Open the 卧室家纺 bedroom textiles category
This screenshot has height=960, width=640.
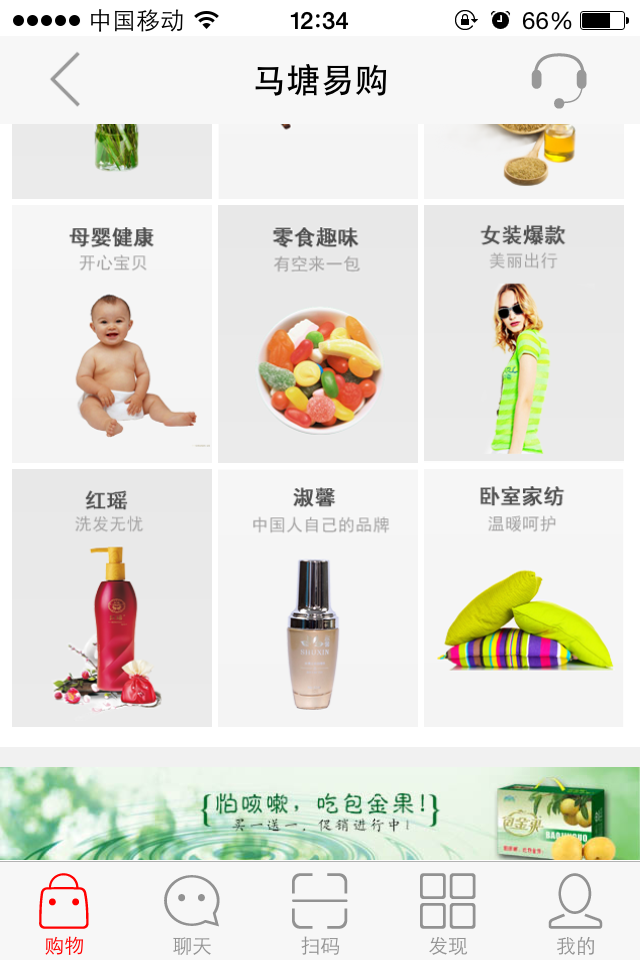pyautogui.click(x=524, y=597)
